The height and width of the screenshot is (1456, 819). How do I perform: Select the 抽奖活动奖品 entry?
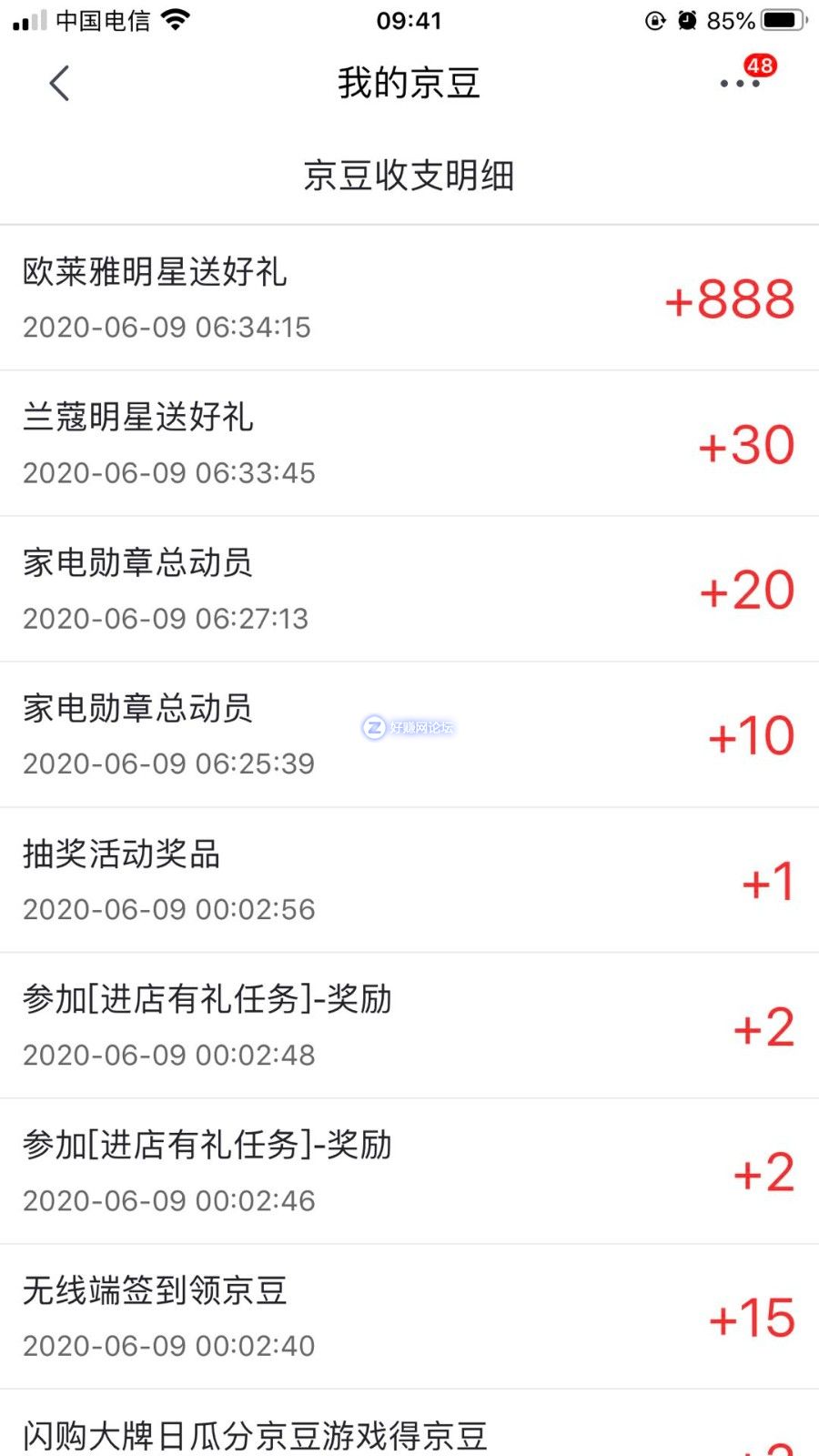pyautogui.click(x=121, y=855)
